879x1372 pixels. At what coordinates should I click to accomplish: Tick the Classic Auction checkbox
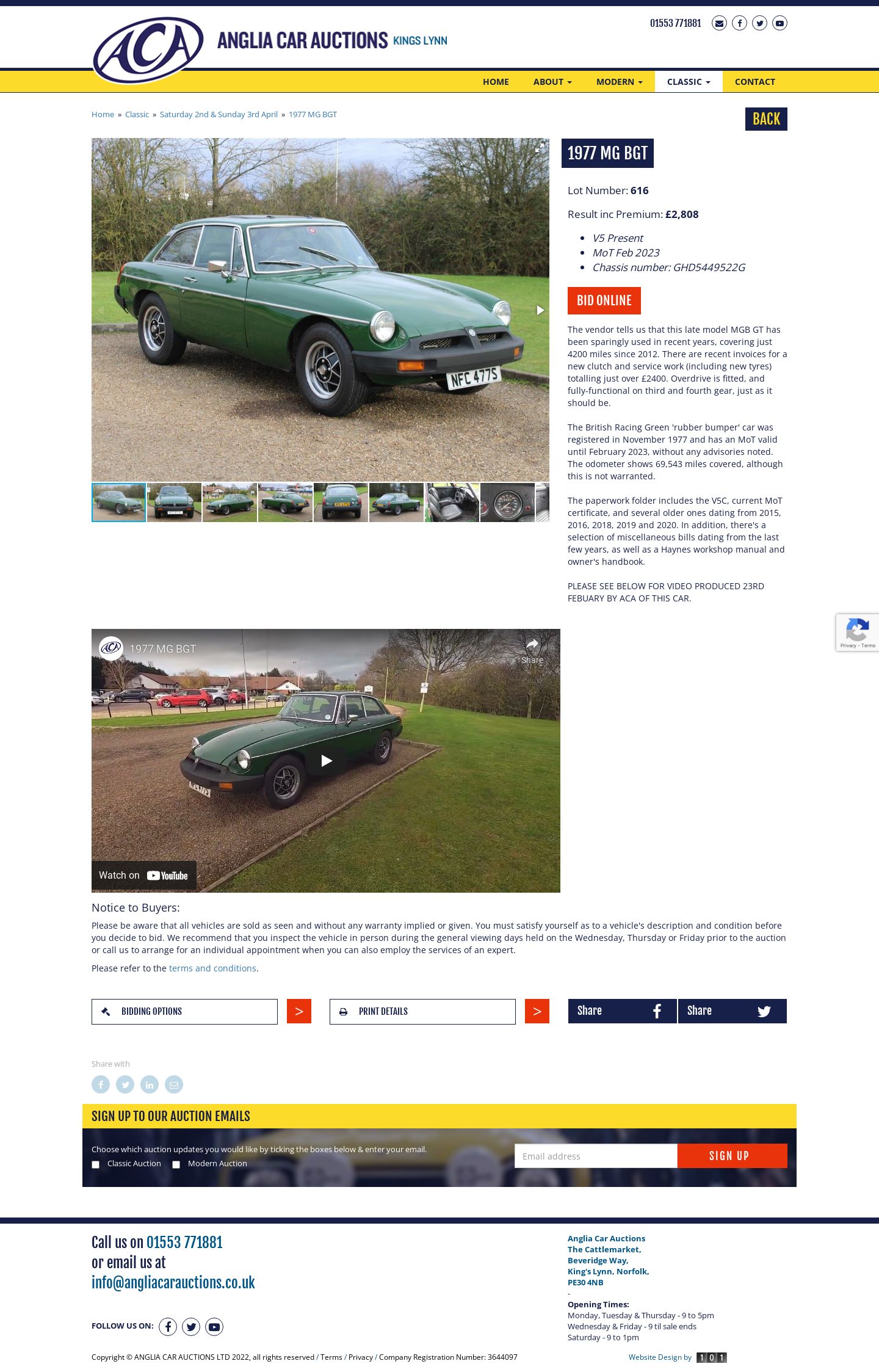click(95, 1164)
